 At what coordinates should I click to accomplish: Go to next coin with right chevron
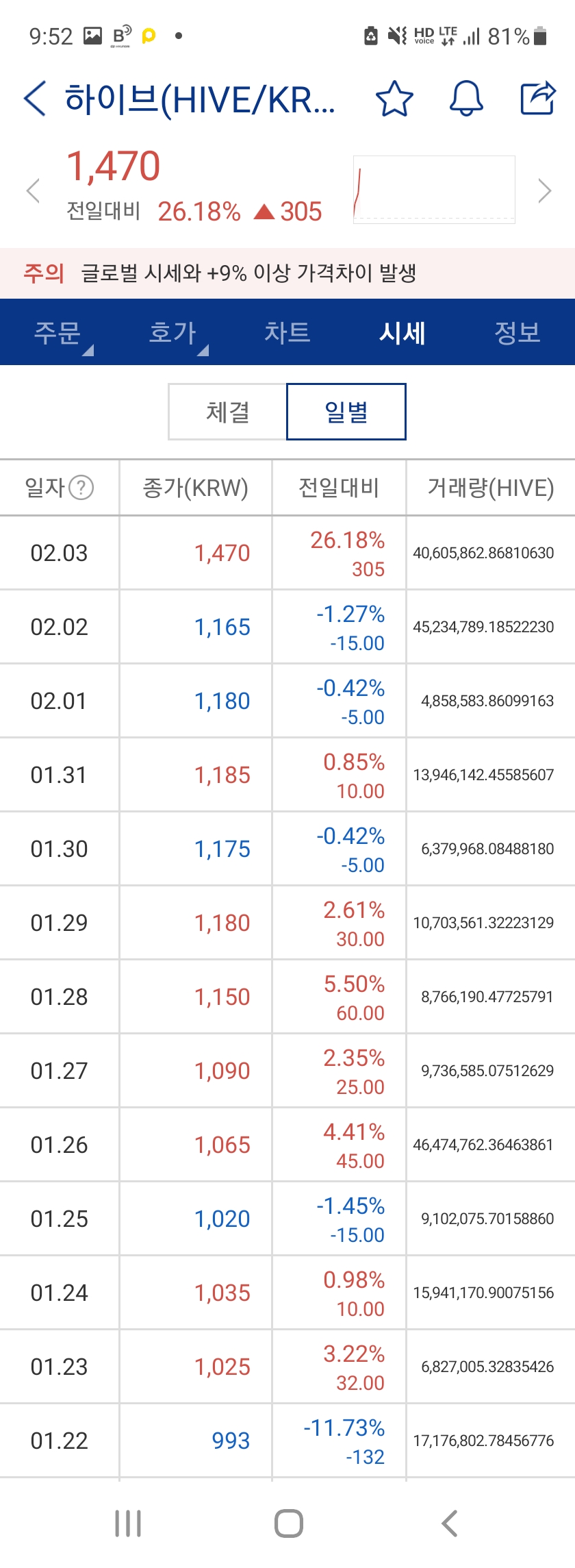click(x=544, y=190)
